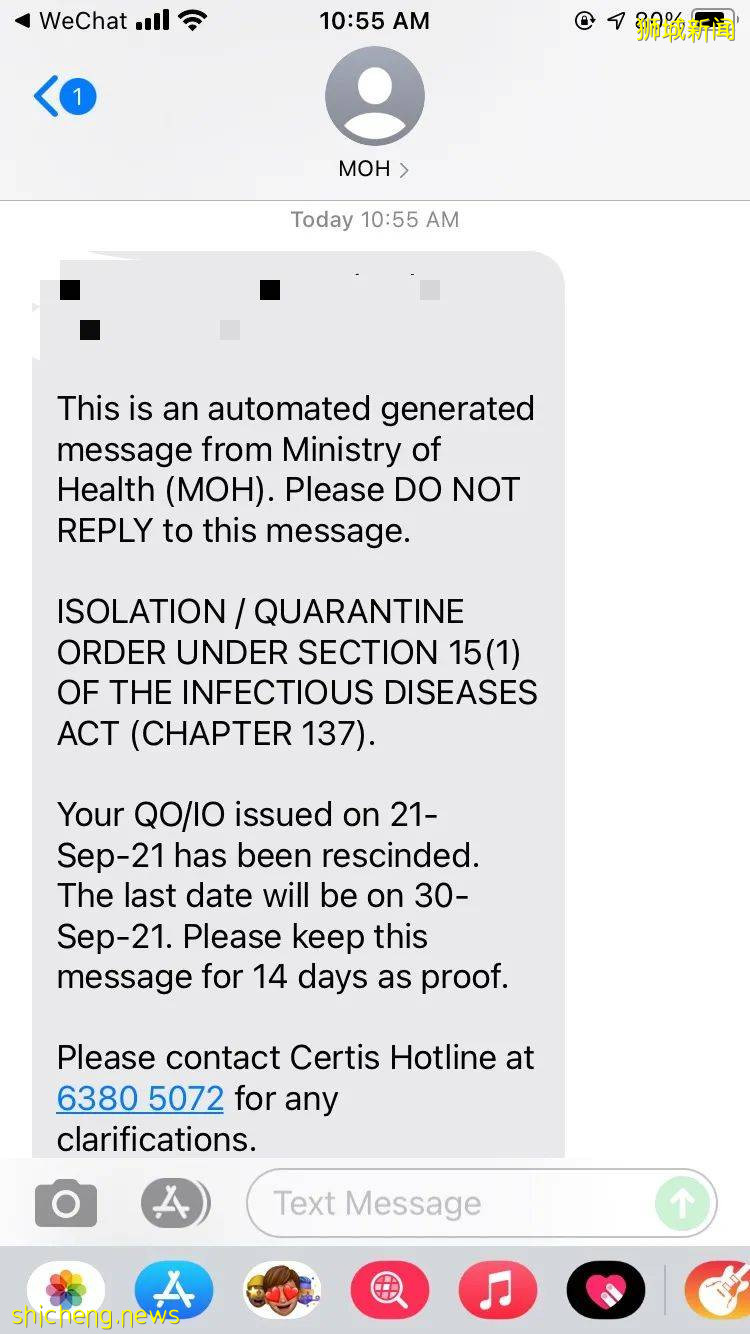Open Memoji stickers
This screenshot has height=1334, width=750.
click(283, 1290)
